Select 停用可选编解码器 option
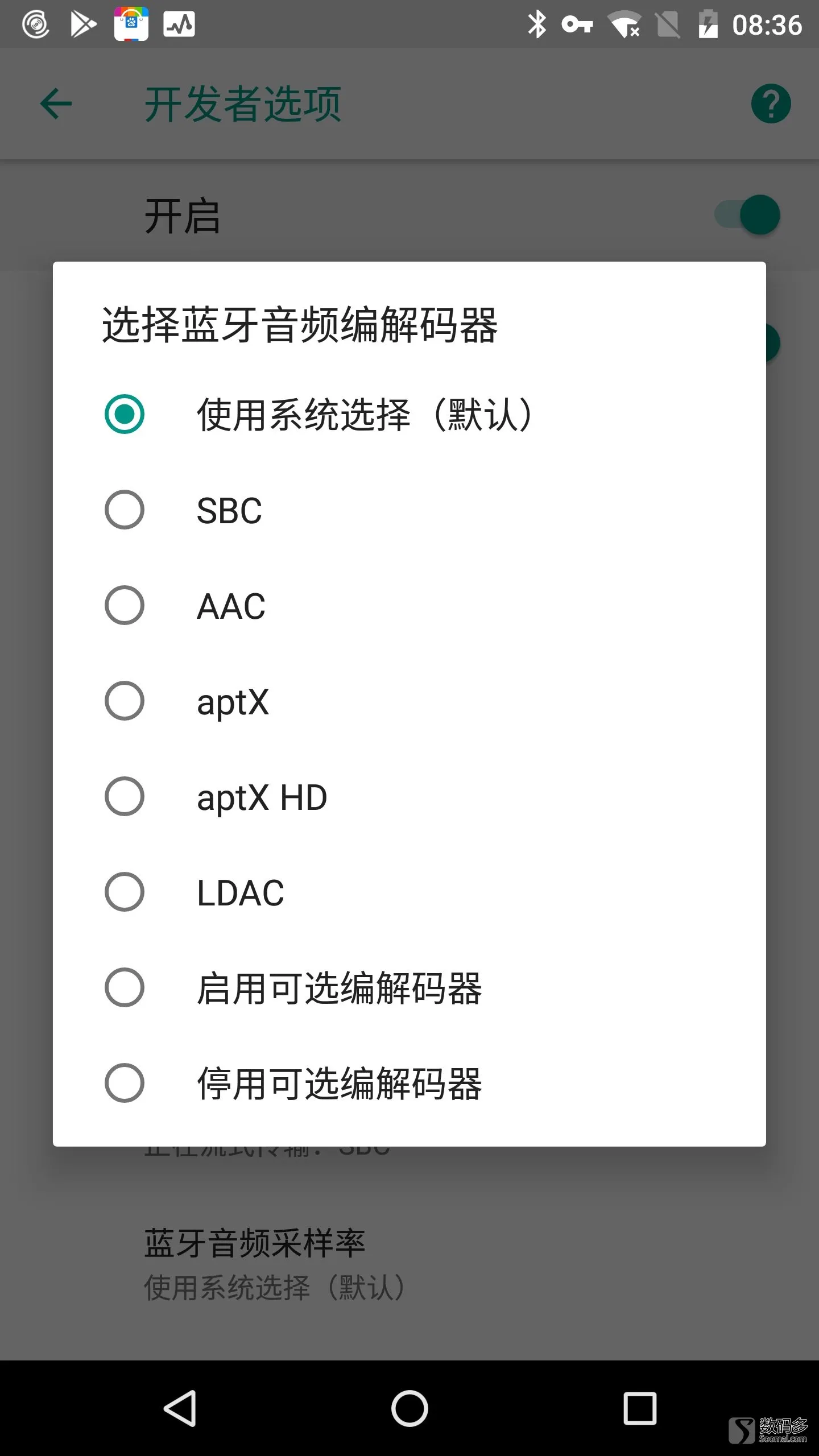This screenshot has height=1456, width=819. [409, 1083]
